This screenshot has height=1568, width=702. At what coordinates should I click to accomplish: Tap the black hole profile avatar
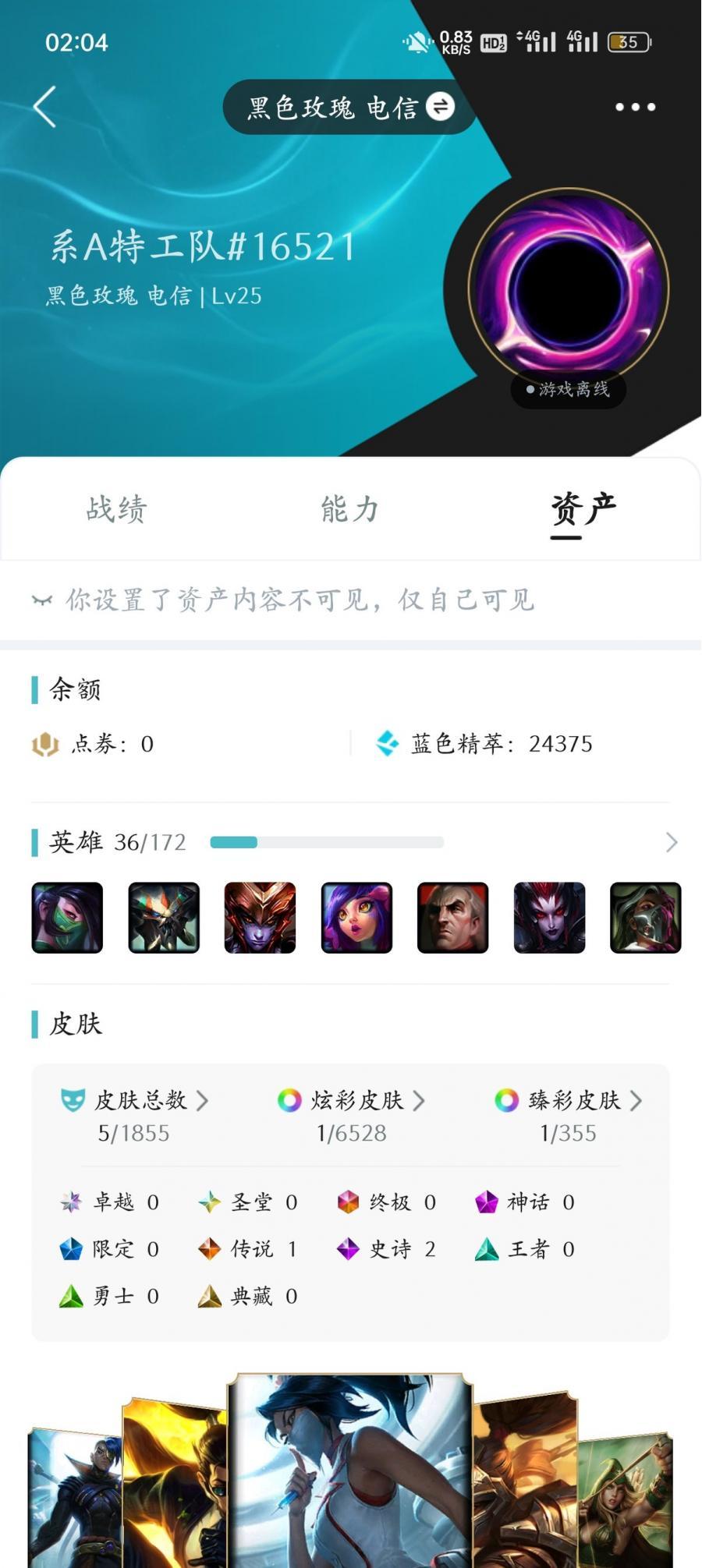(568, 288)
